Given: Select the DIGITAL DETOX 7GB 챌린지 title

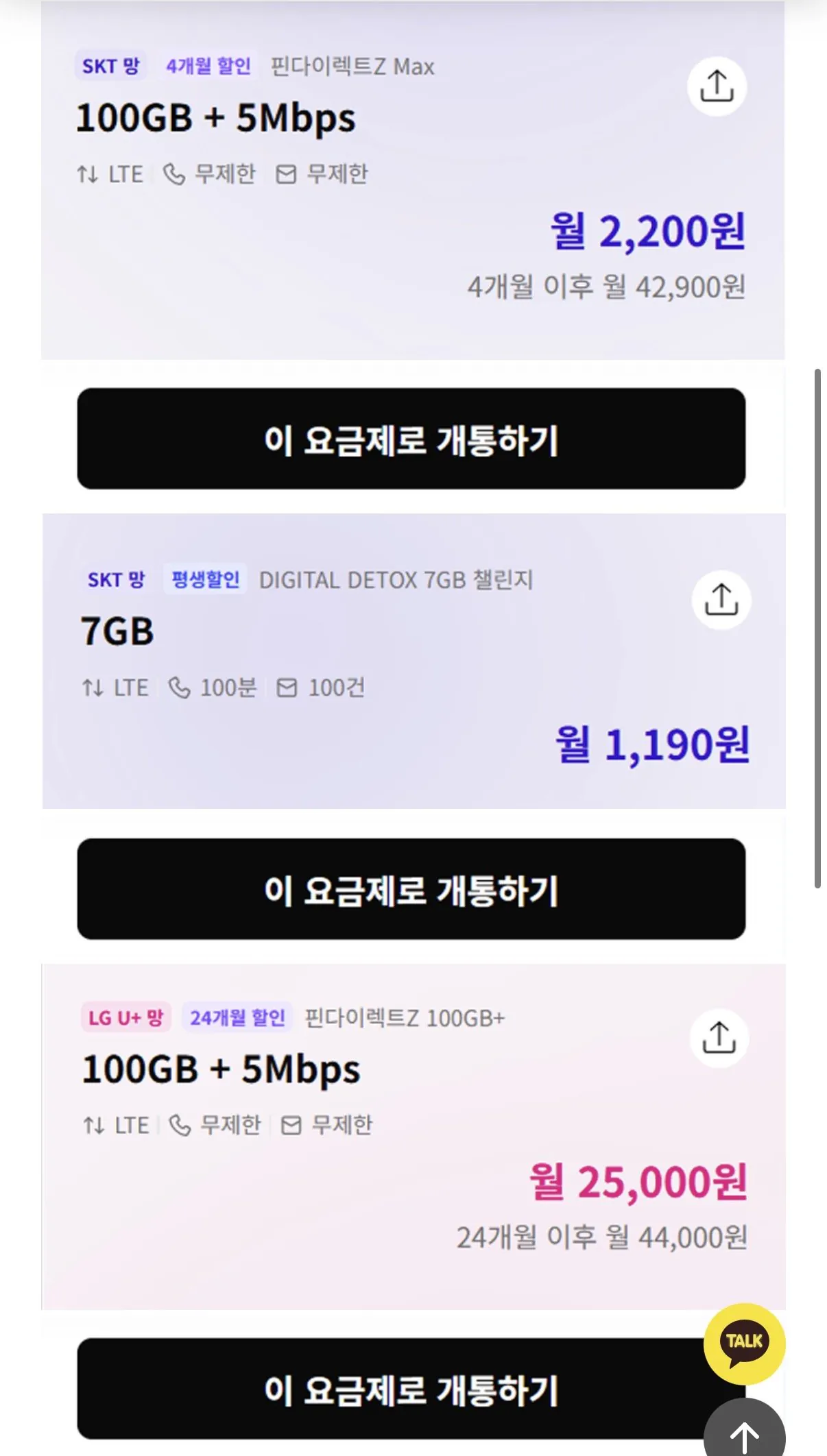Looking at the screenshot, I should pos(396,579).
